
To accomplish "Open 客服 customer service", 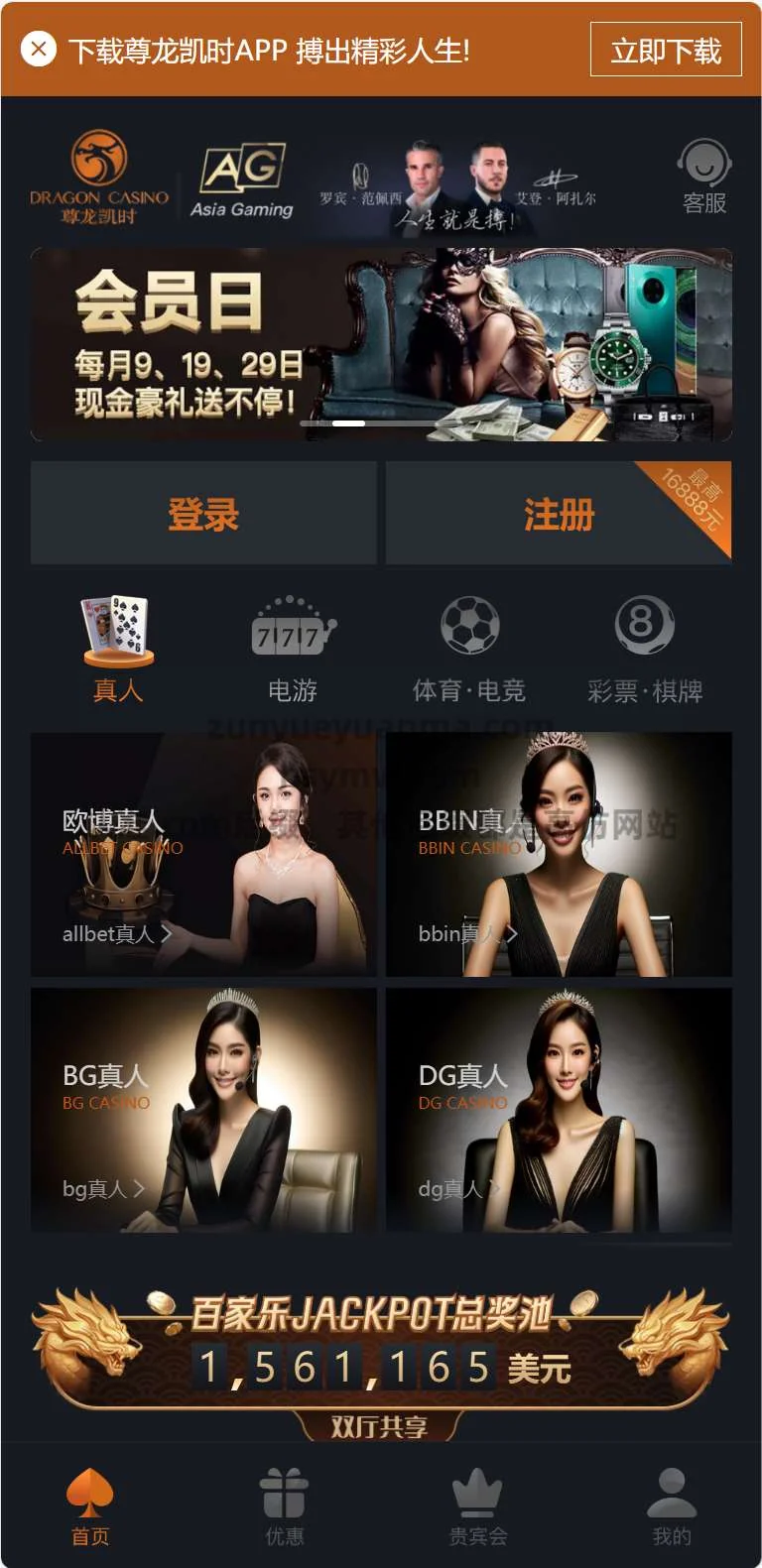I will [704, 178].
